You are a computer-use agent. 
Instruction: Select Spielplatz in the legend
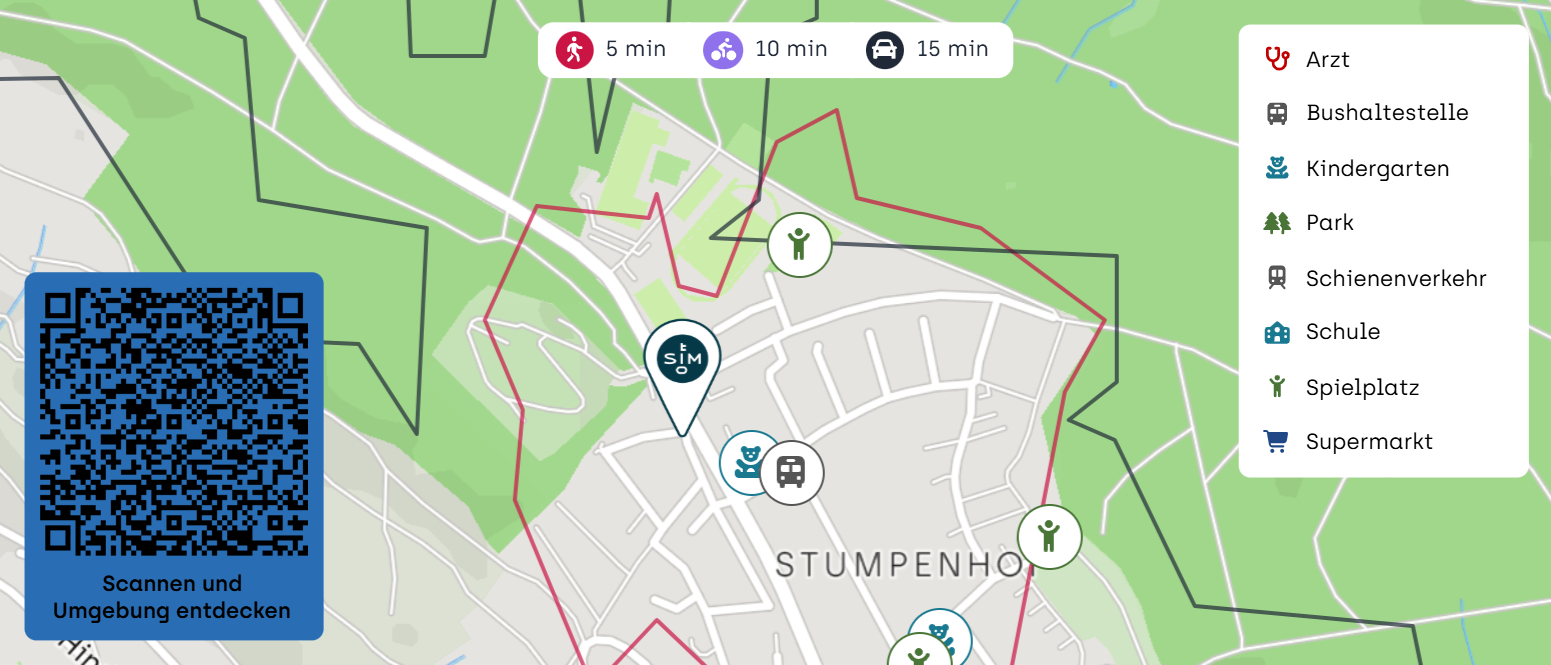tap(1361, 387)
